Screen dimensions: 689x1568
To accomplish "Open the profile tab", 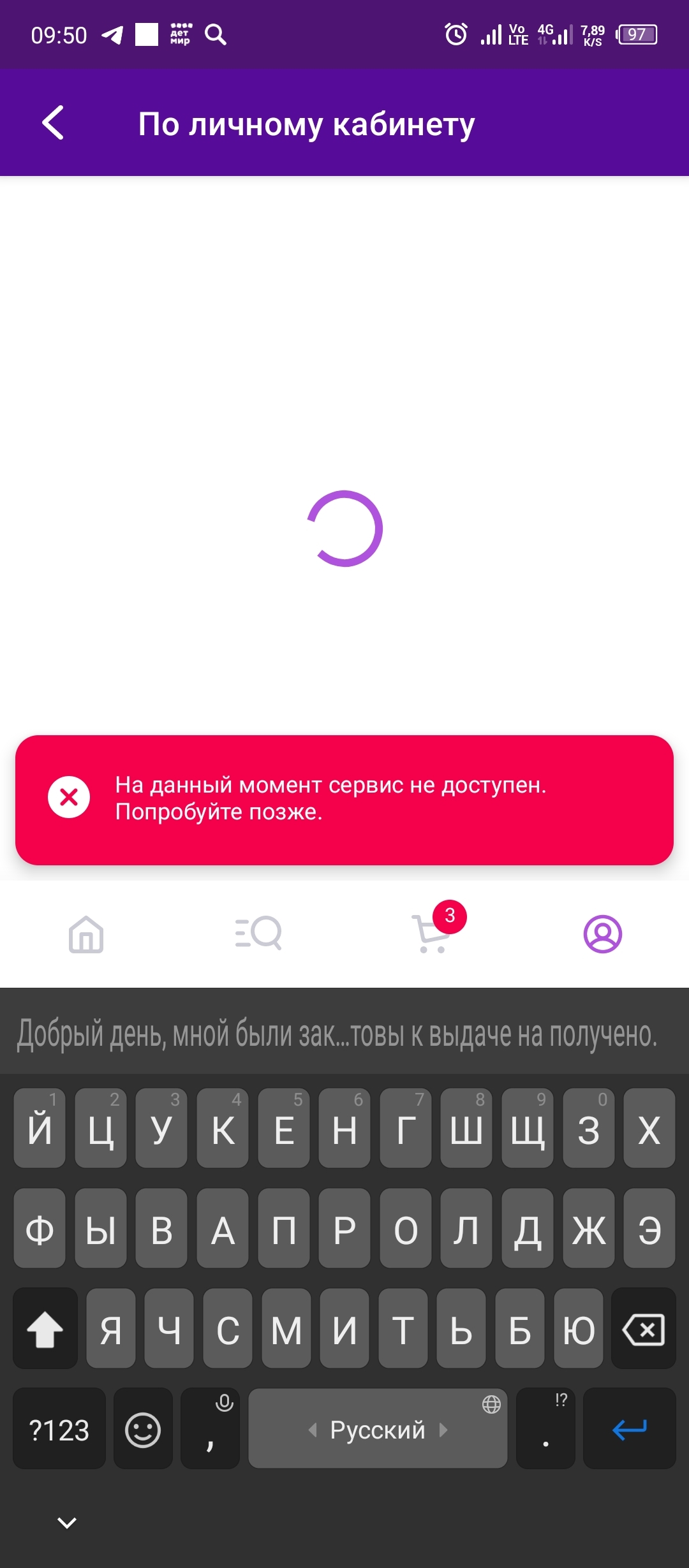I will point(602,934).
